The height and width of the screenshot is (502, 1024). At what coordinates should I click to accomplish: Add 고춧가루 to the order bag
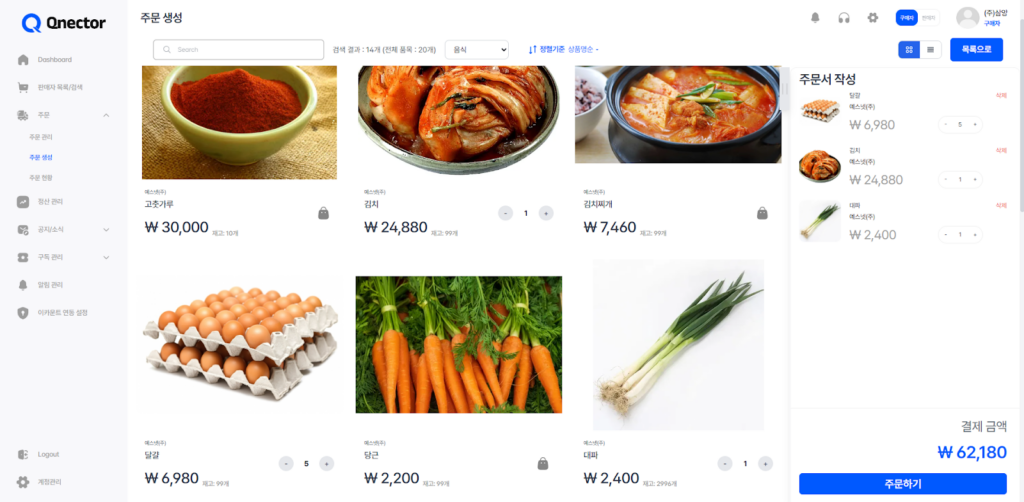[x=324, y=213]
